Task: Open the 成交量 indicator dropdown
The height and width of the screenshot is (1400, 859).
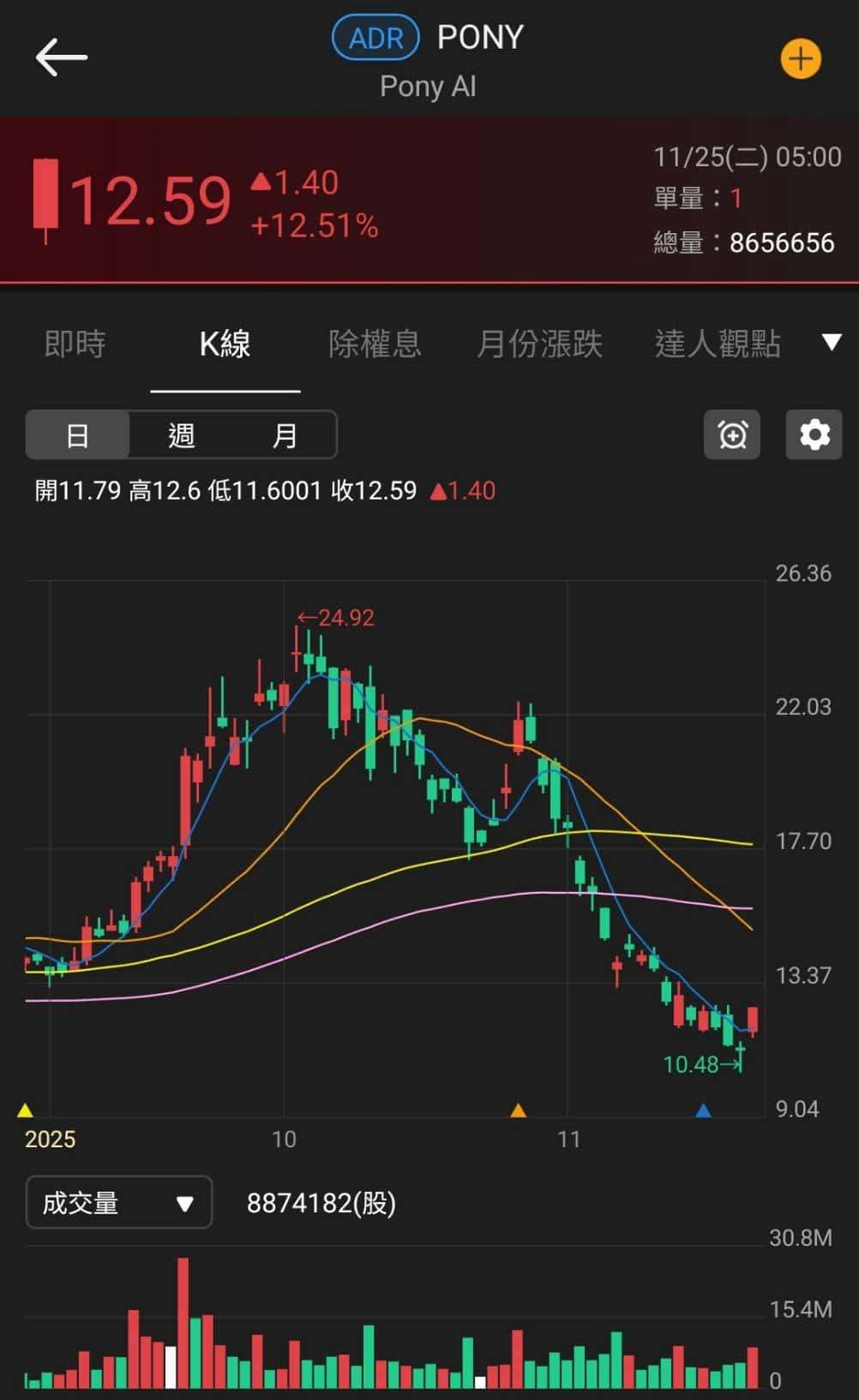Action: (x=118, y=1203)
